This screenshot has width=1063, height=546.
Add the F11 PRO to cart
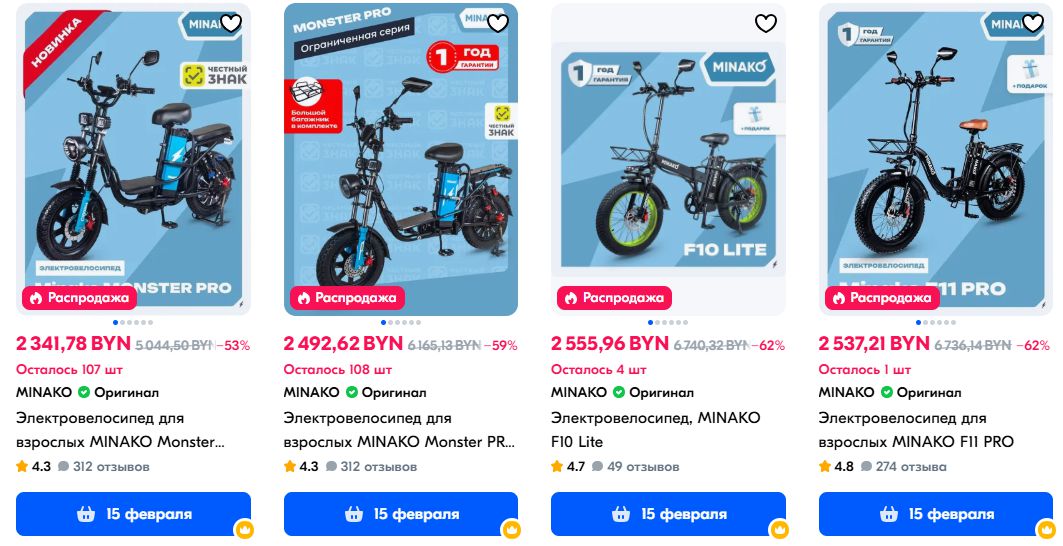point(935,514)
